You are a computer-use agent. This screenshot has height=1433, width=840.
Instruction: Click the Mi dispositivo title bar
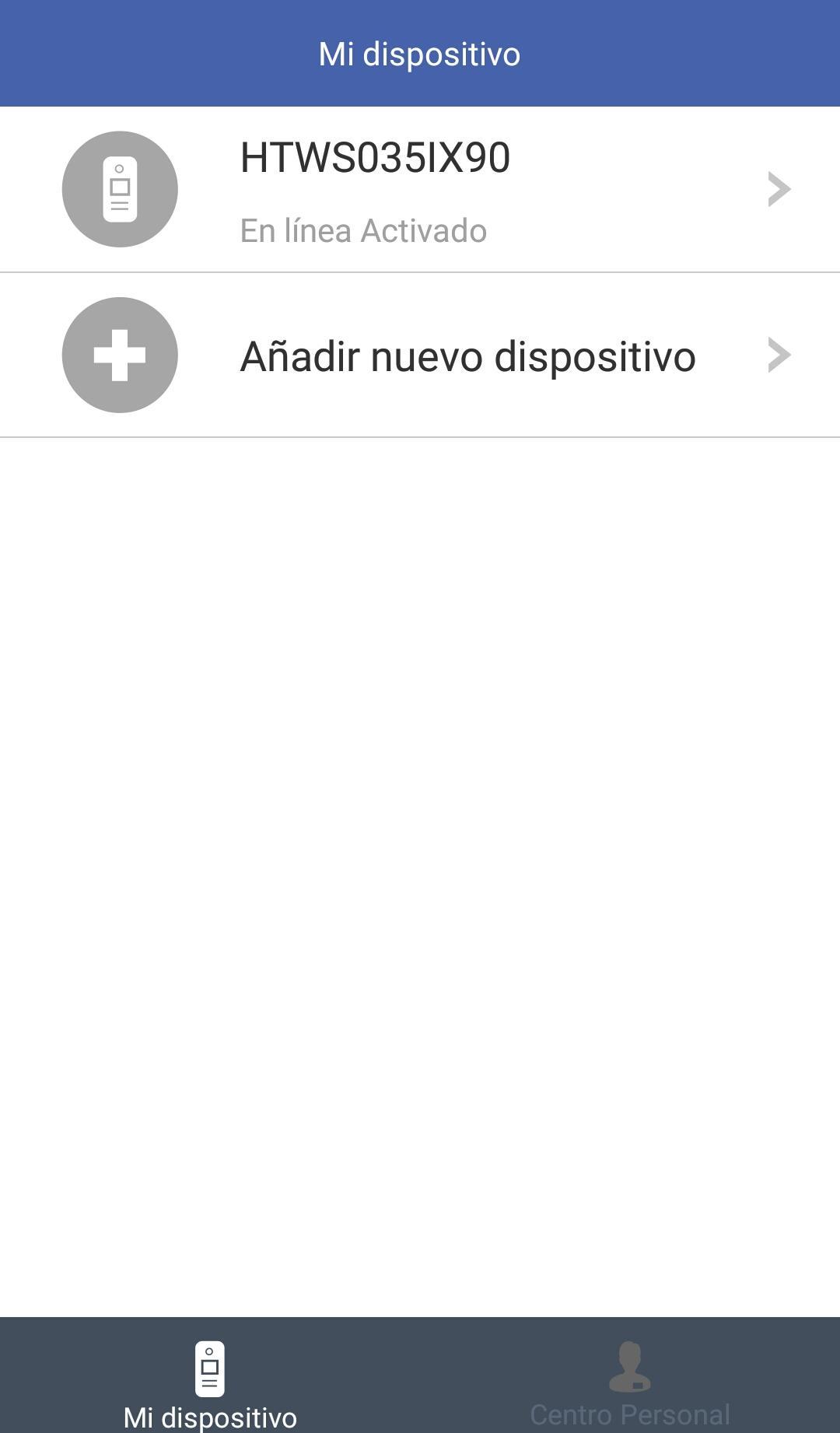[420, 53]
